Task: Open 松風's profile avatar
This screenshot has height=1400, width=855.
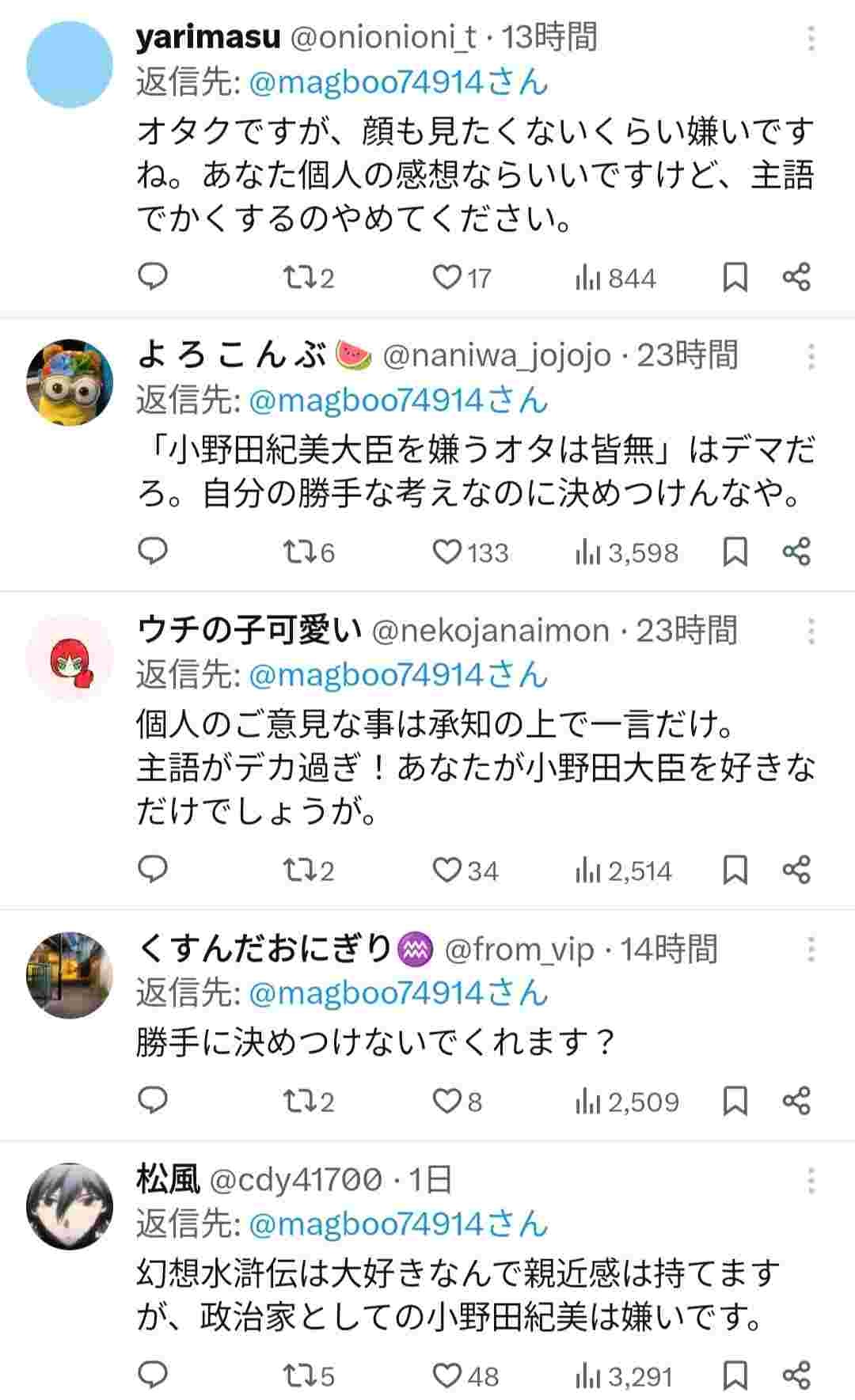Action: pyautogui.click(x=70, y=1206)
